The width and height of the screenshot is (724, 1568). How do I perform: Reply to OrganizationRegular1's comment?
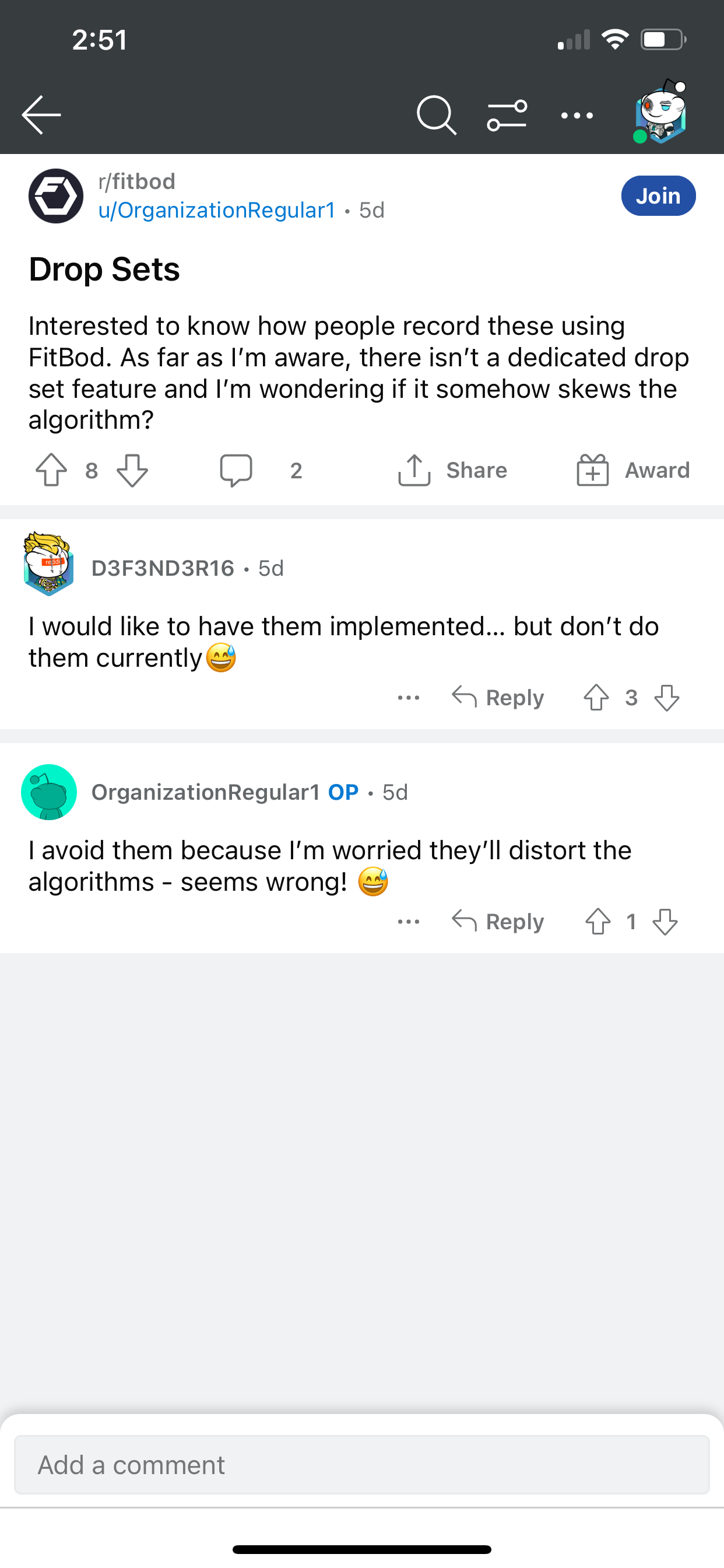coord(498,922)
